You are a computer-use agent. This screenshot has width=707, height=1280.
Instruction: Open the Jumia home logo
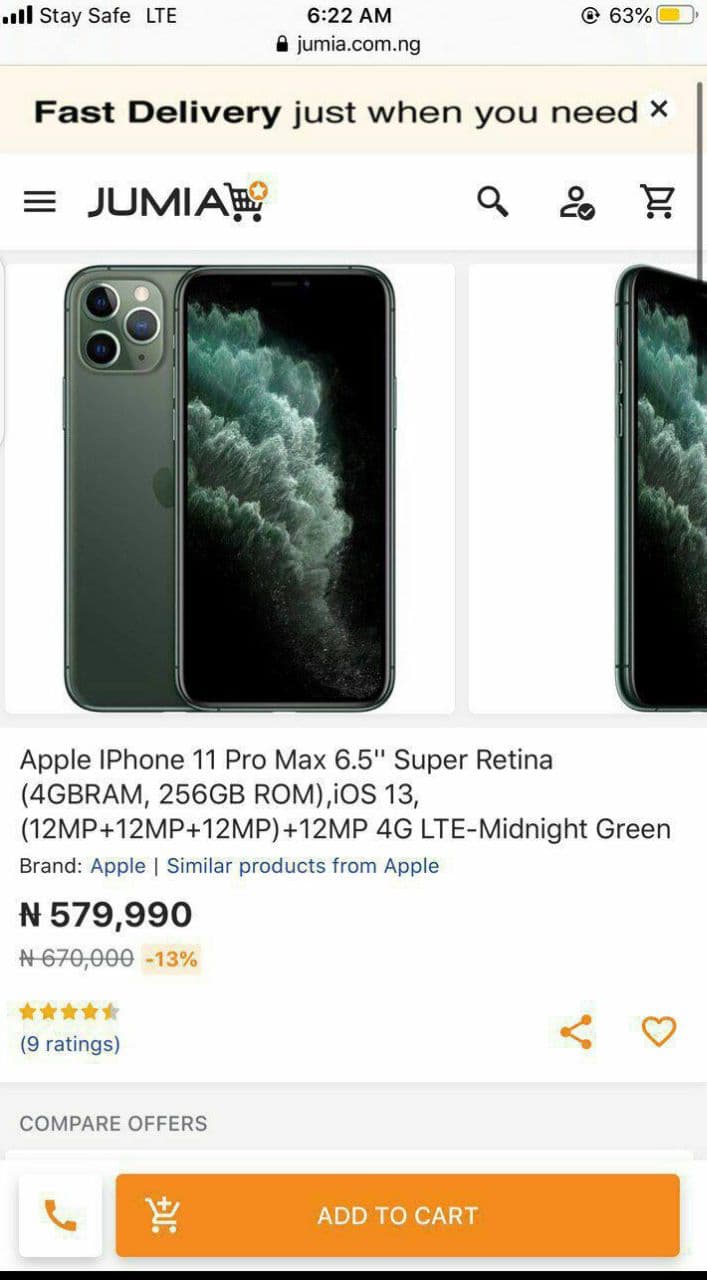point(177,202)
